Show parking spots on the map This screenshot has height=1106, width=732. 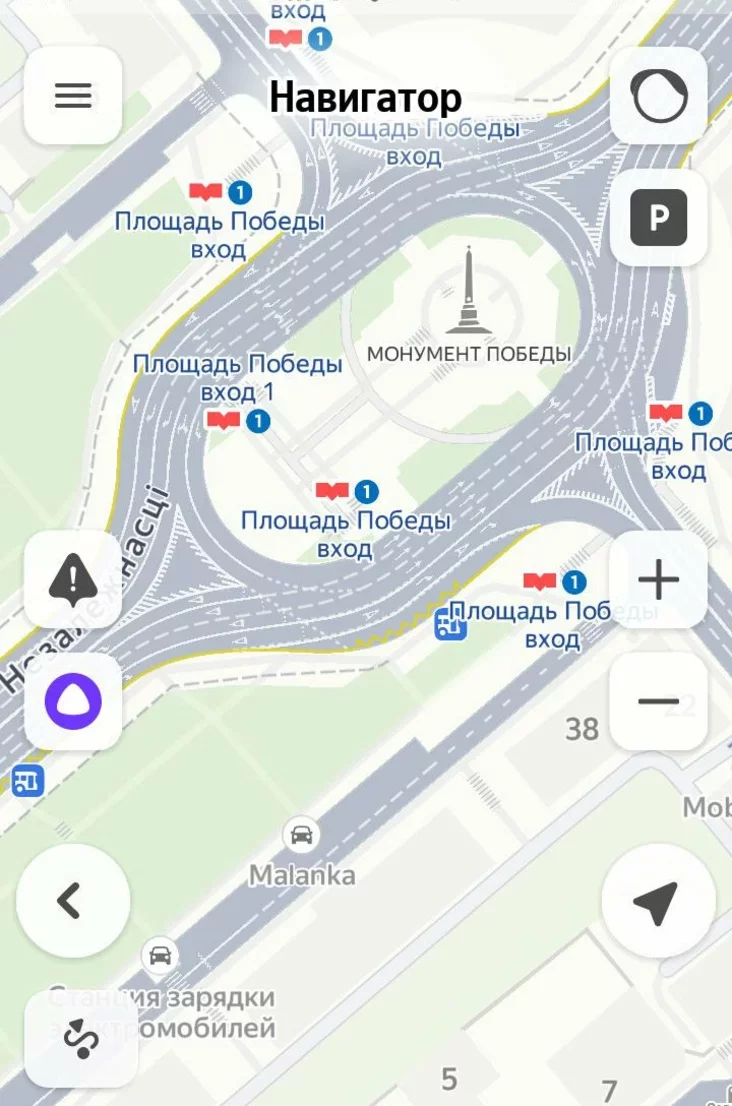pos(658,217)
